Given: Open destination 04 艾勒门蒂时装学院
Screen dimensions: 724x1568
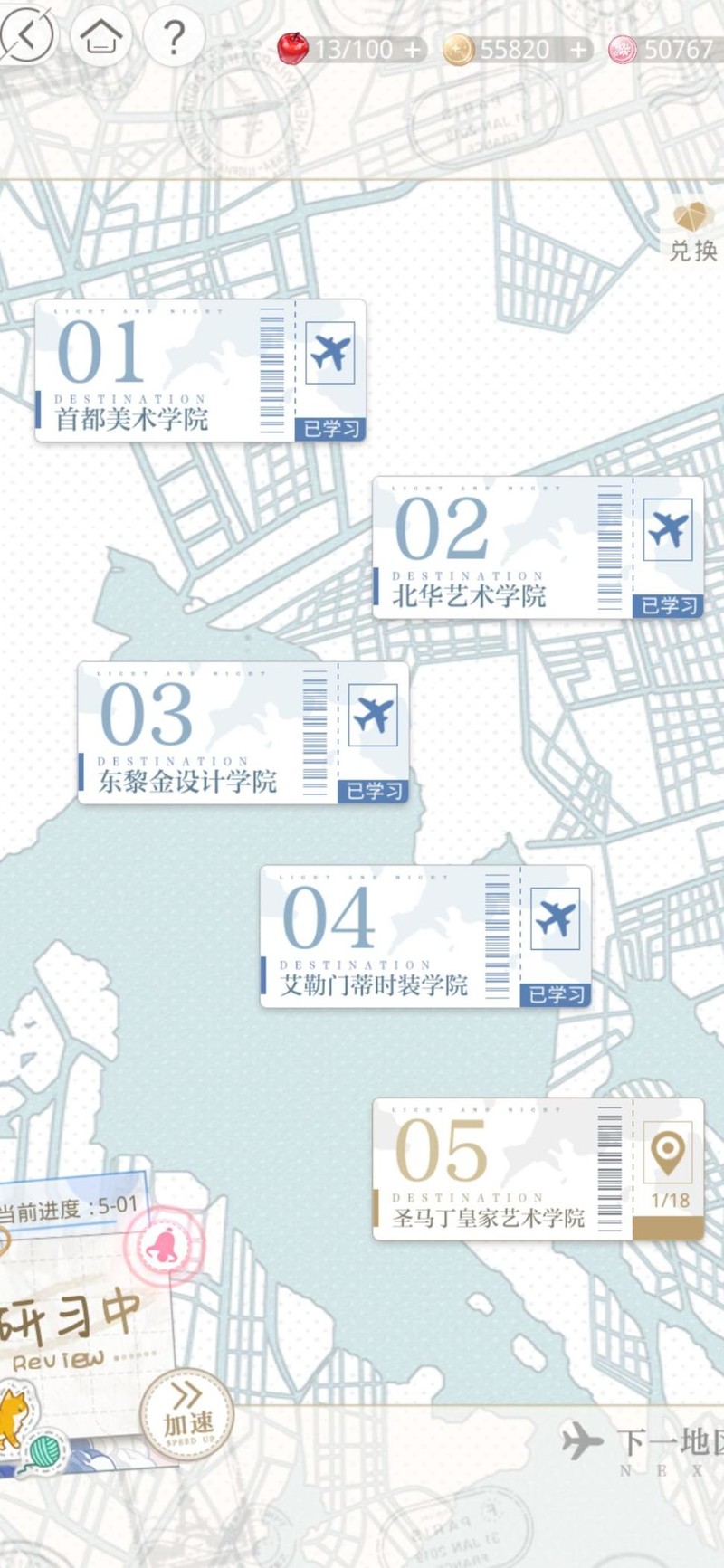Looking at the screenshot, I should 425,936.
